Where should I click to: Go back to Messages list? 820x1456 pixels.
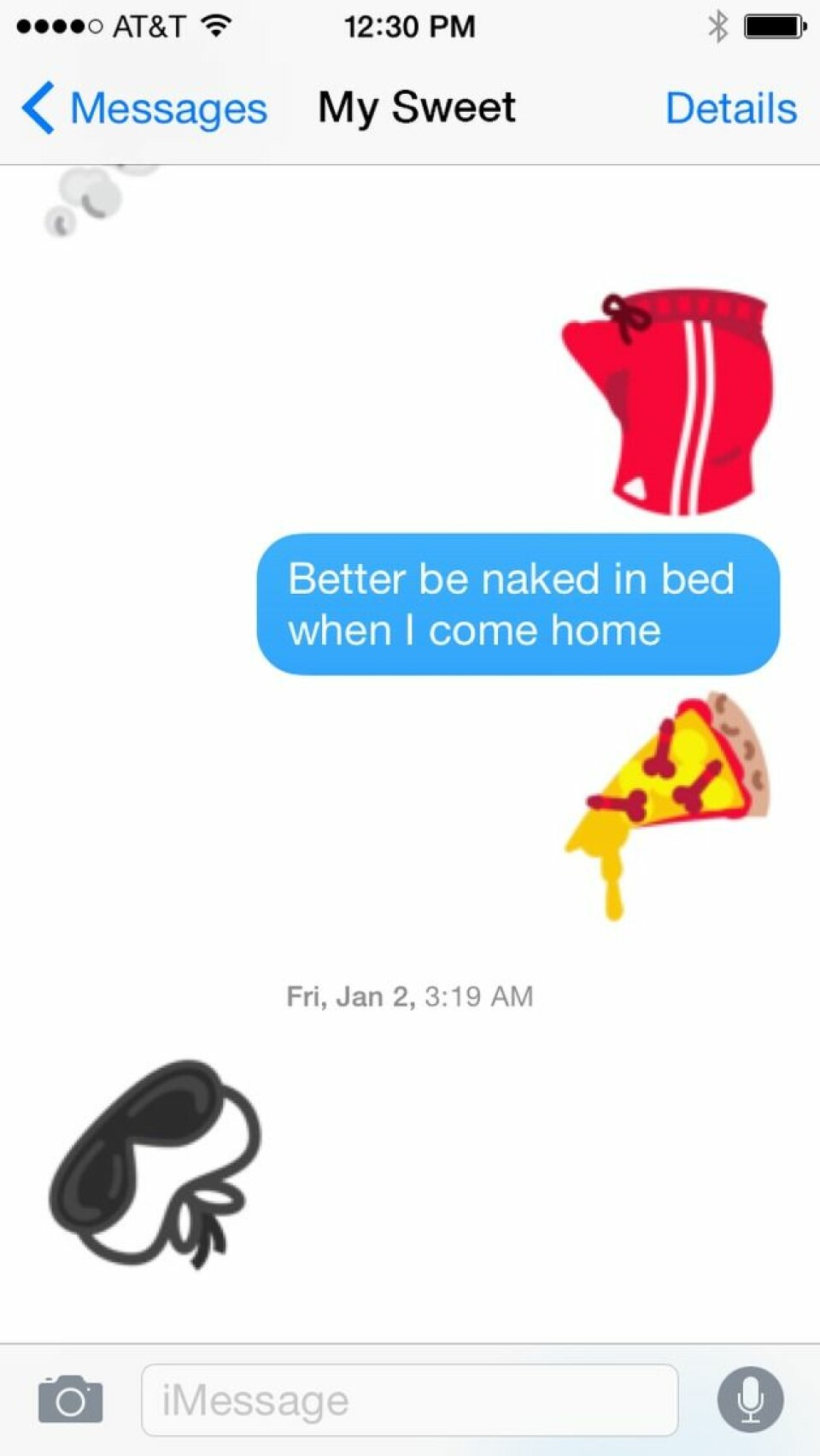143,109
